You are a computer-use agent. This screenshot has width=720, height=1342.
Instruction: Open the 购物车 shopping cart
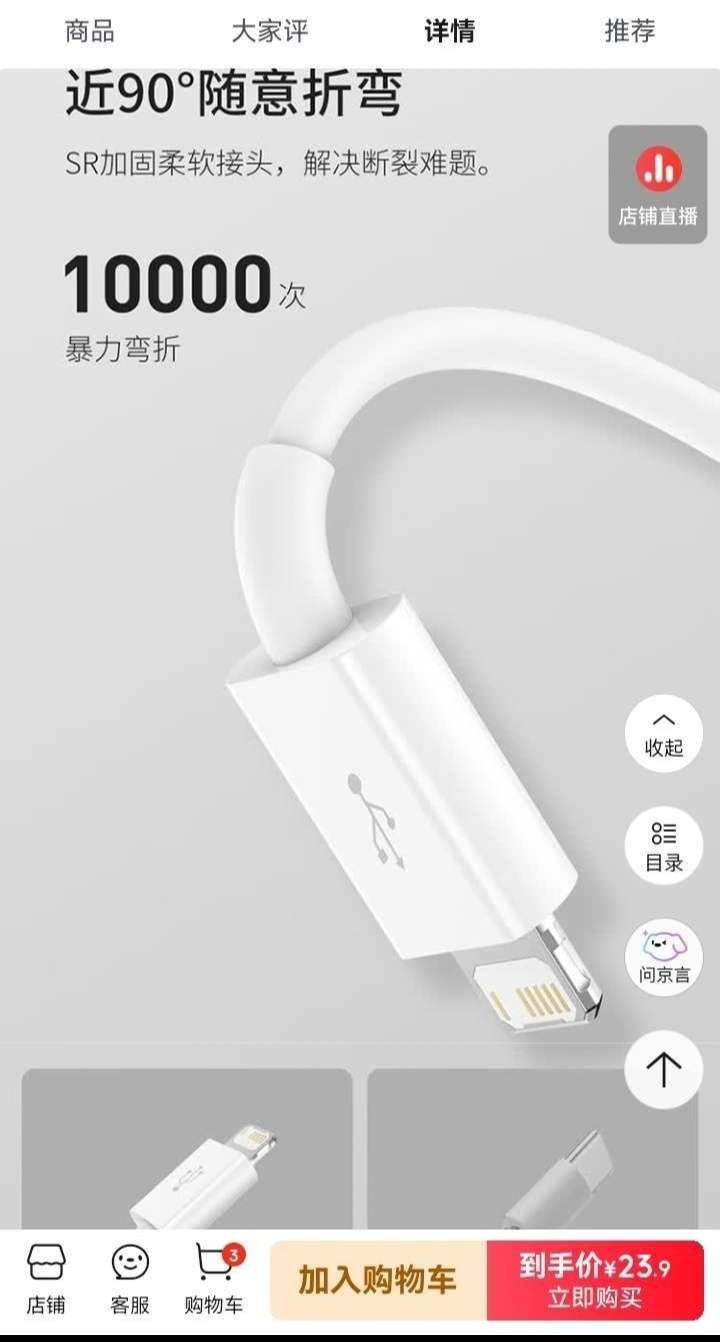(x=214, y=1280)
